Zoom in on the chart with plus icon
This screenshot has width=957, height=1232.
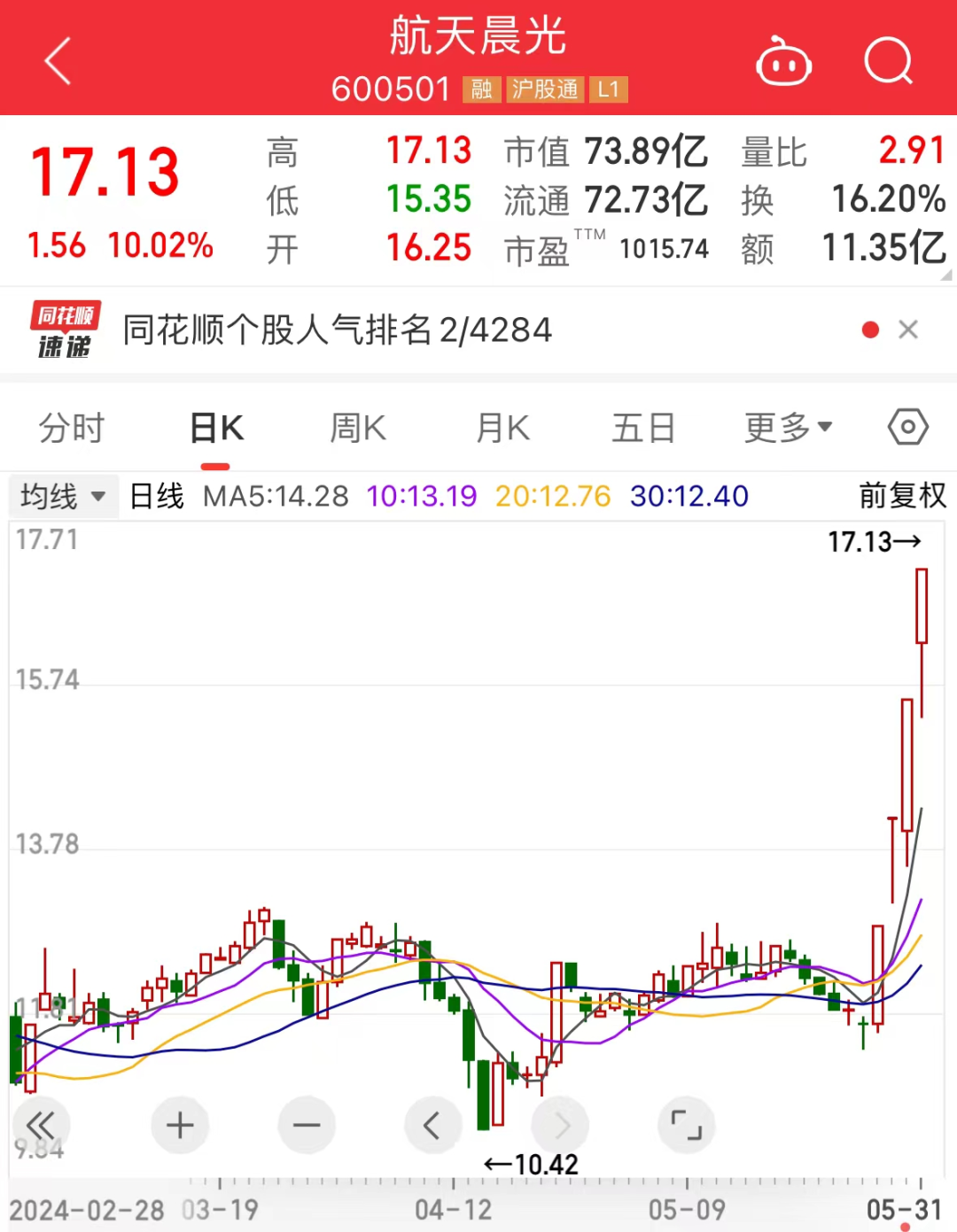[180, 1126]
